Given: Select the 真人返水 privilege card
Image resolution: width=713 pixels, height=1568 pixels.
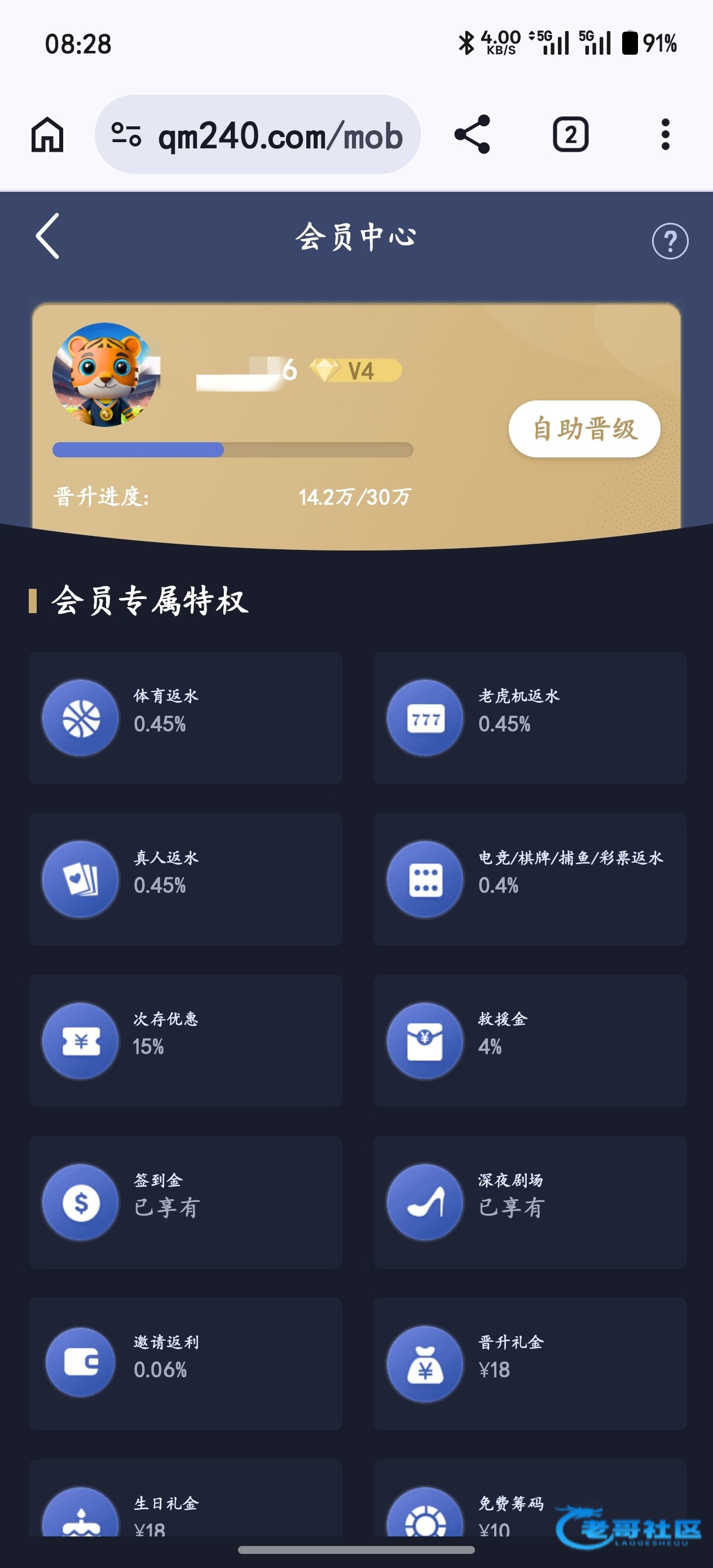Looking at the screenshot, I should tap(185, 879).
